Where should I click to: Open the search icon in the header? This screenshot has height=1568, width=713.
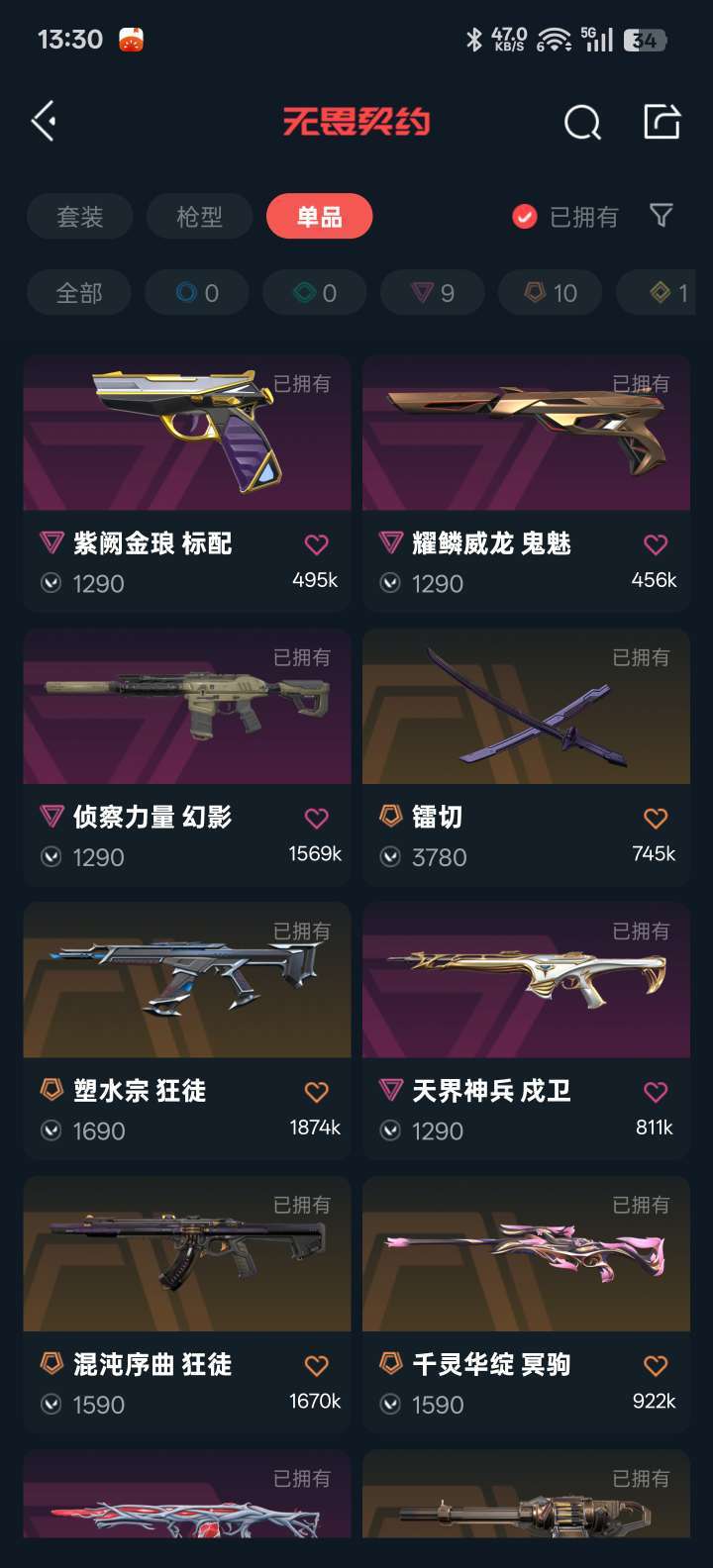pos(582,123)
